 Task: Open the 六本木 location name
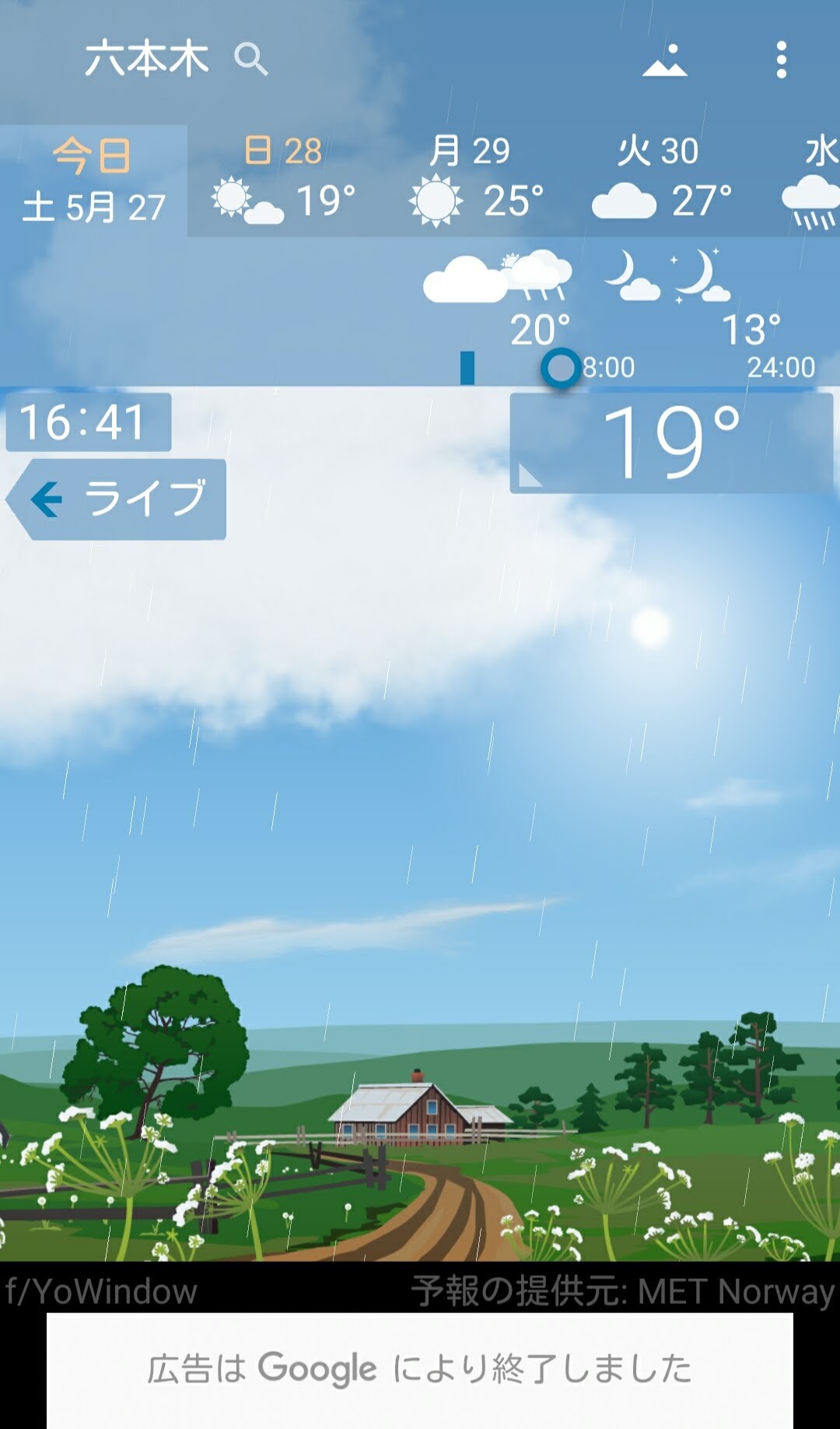pos(146,59)
